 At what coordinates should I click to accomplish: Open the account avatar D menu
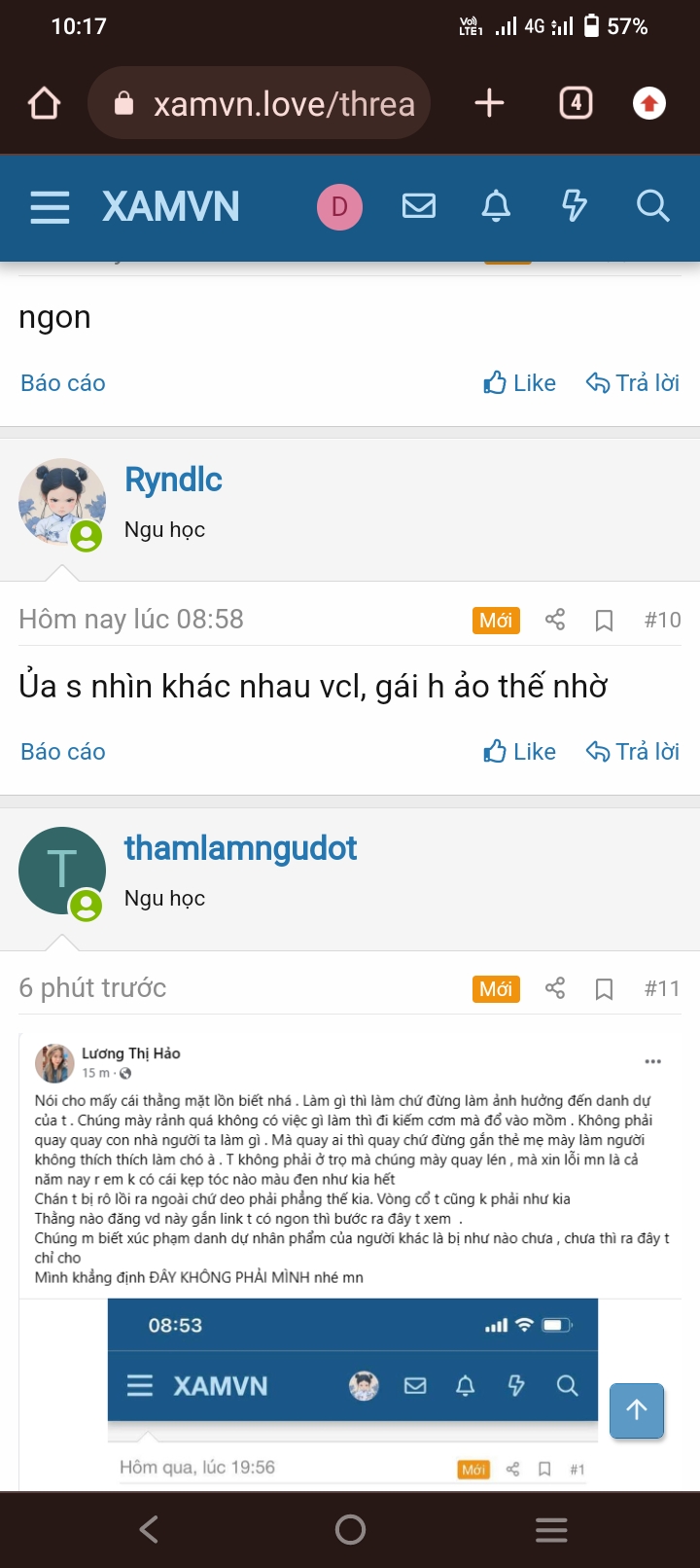pyautogui.click(x=339, y=207)
